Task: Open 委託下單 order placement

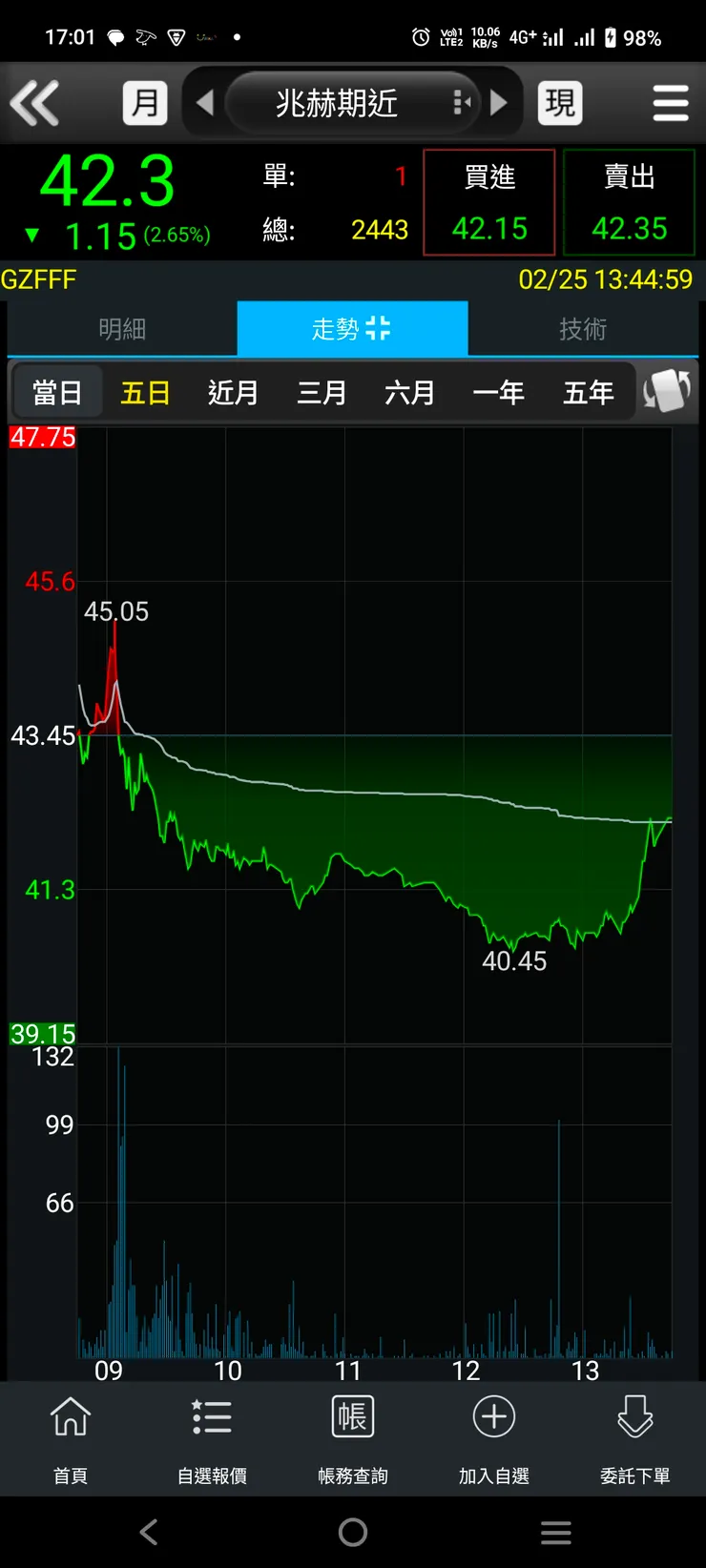Action: coord(634,1437)
